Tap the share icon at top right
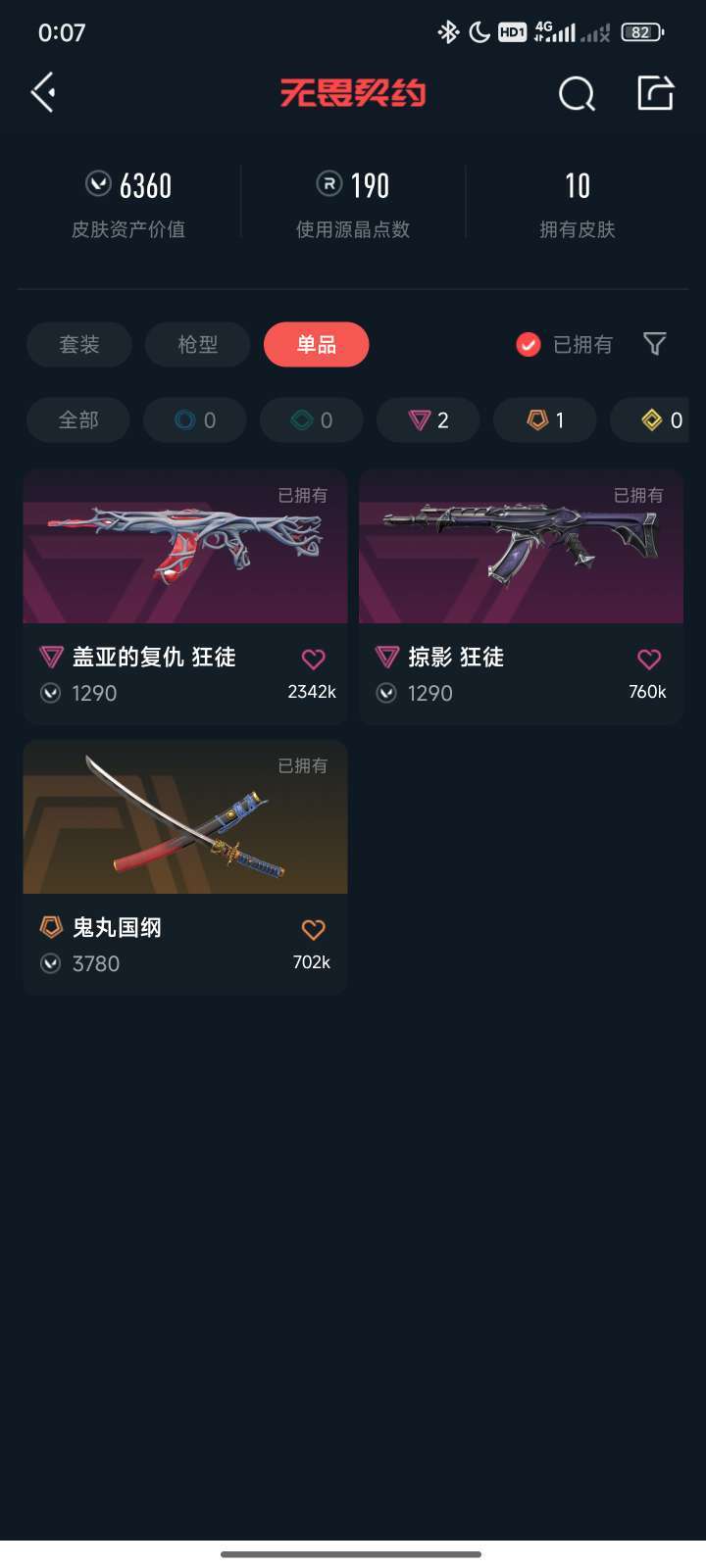This screenshot has height=1568, width=706. click(x=655, y=91)
